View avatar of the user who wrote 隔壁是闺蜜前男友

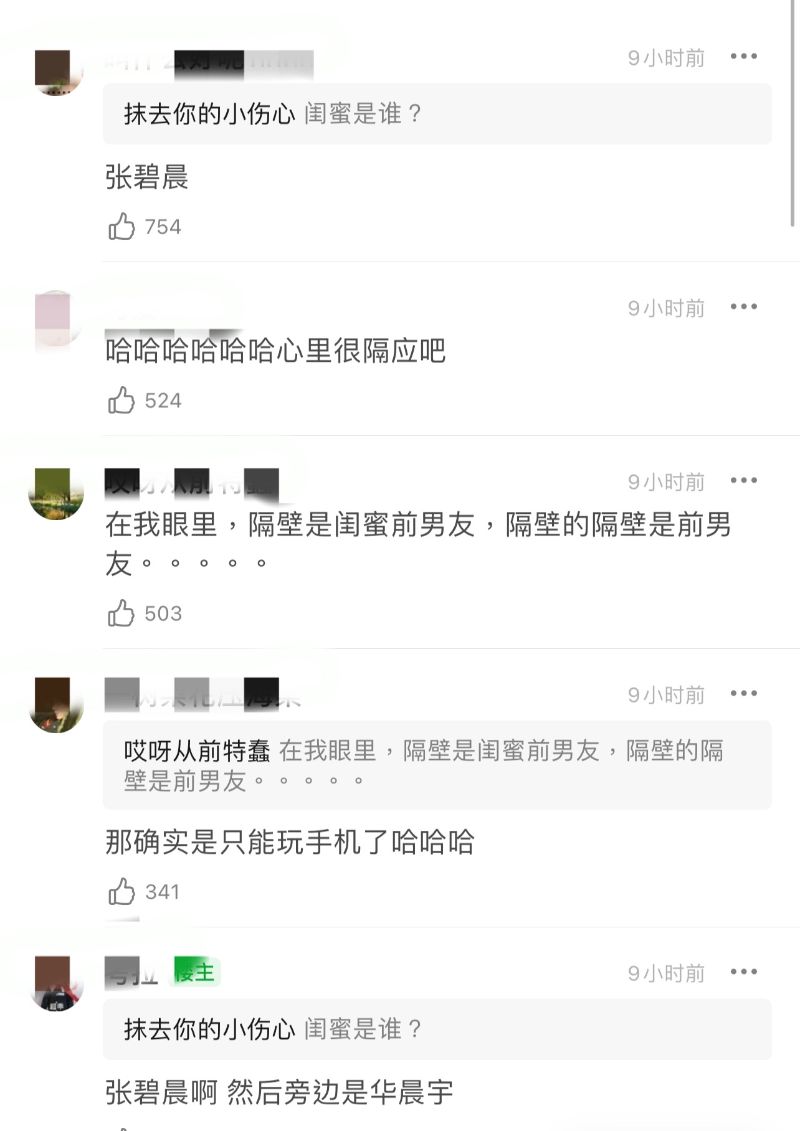[x=56, y=494]
